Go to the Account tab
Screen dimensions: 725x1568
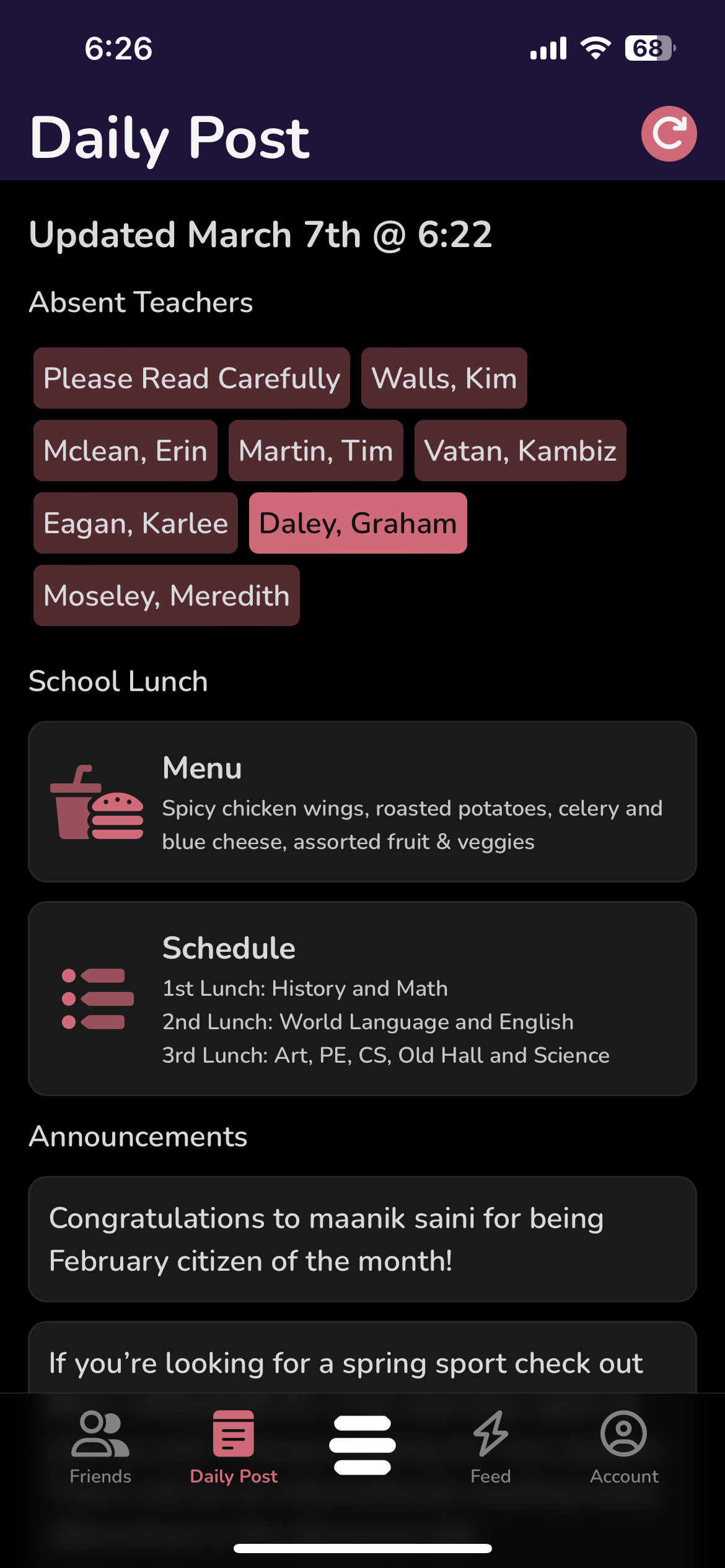click(623, 1447)
